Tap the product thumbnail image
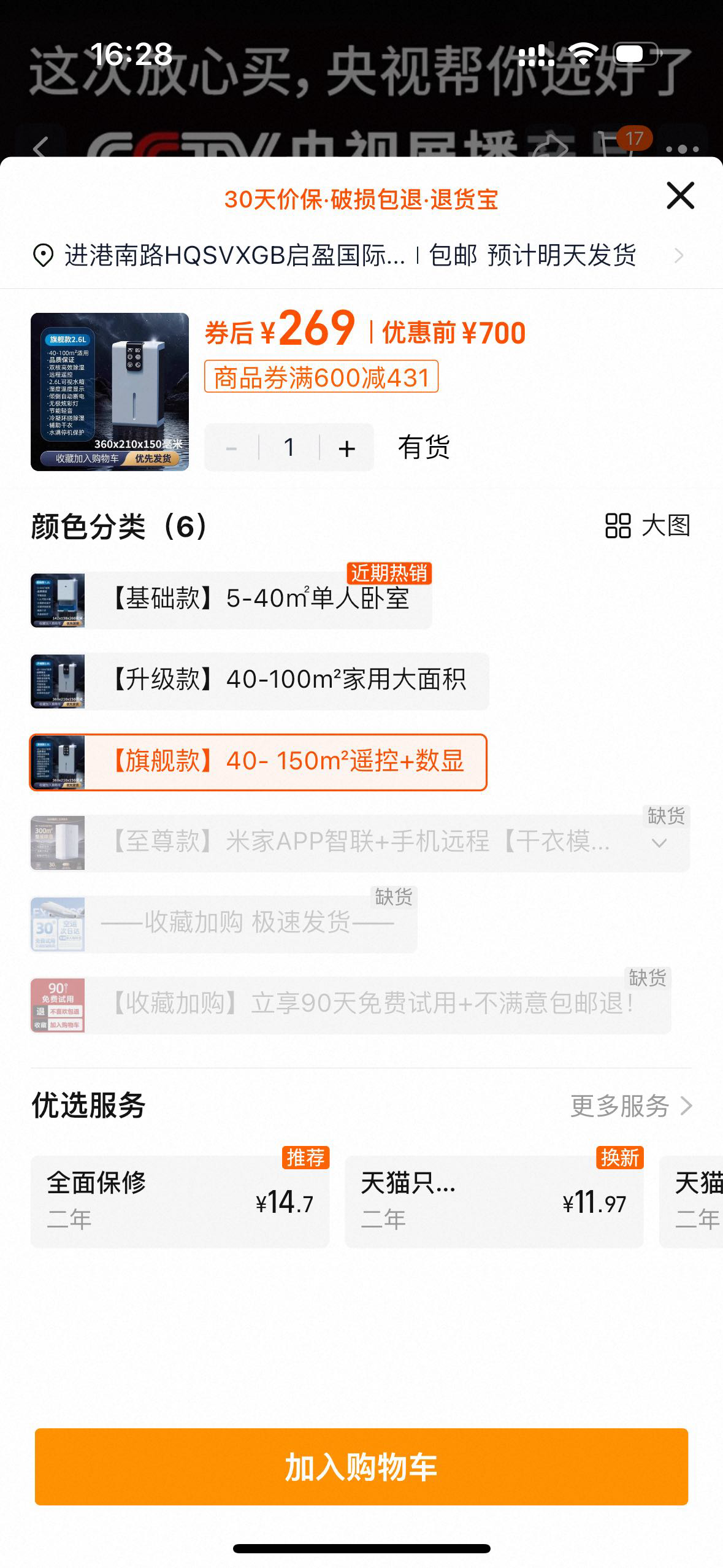723x1568 pixels. (110, 390)
